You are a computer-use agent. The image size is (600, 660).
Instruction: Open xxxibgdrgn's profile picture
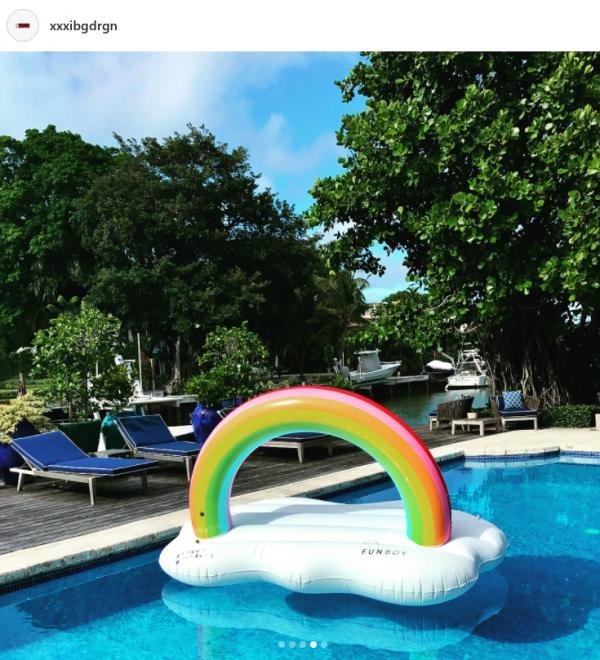pyautogui.click(x=22, y=25)
